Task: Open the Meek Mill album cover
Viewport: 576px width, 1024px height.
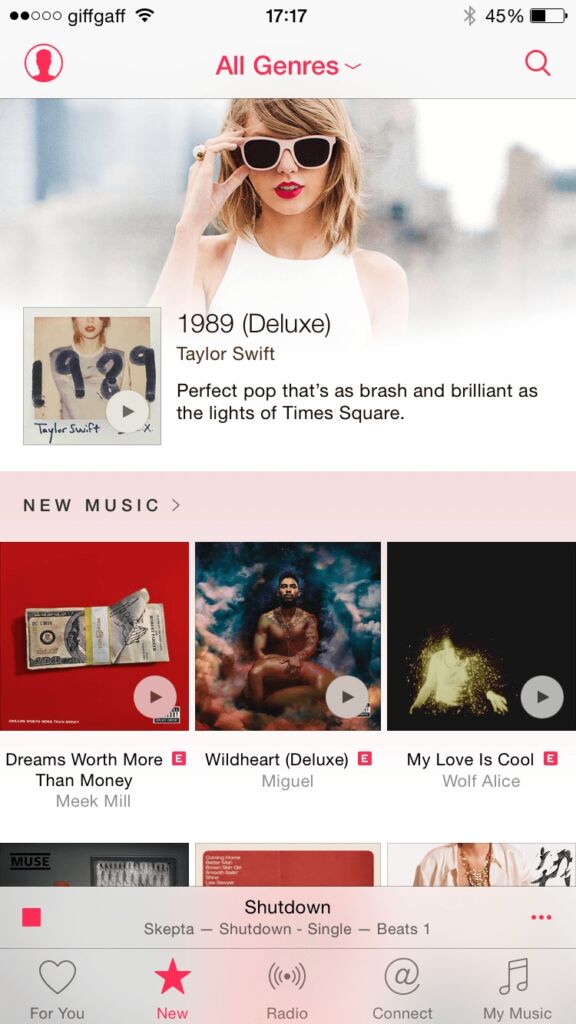Action: [94, 636]
